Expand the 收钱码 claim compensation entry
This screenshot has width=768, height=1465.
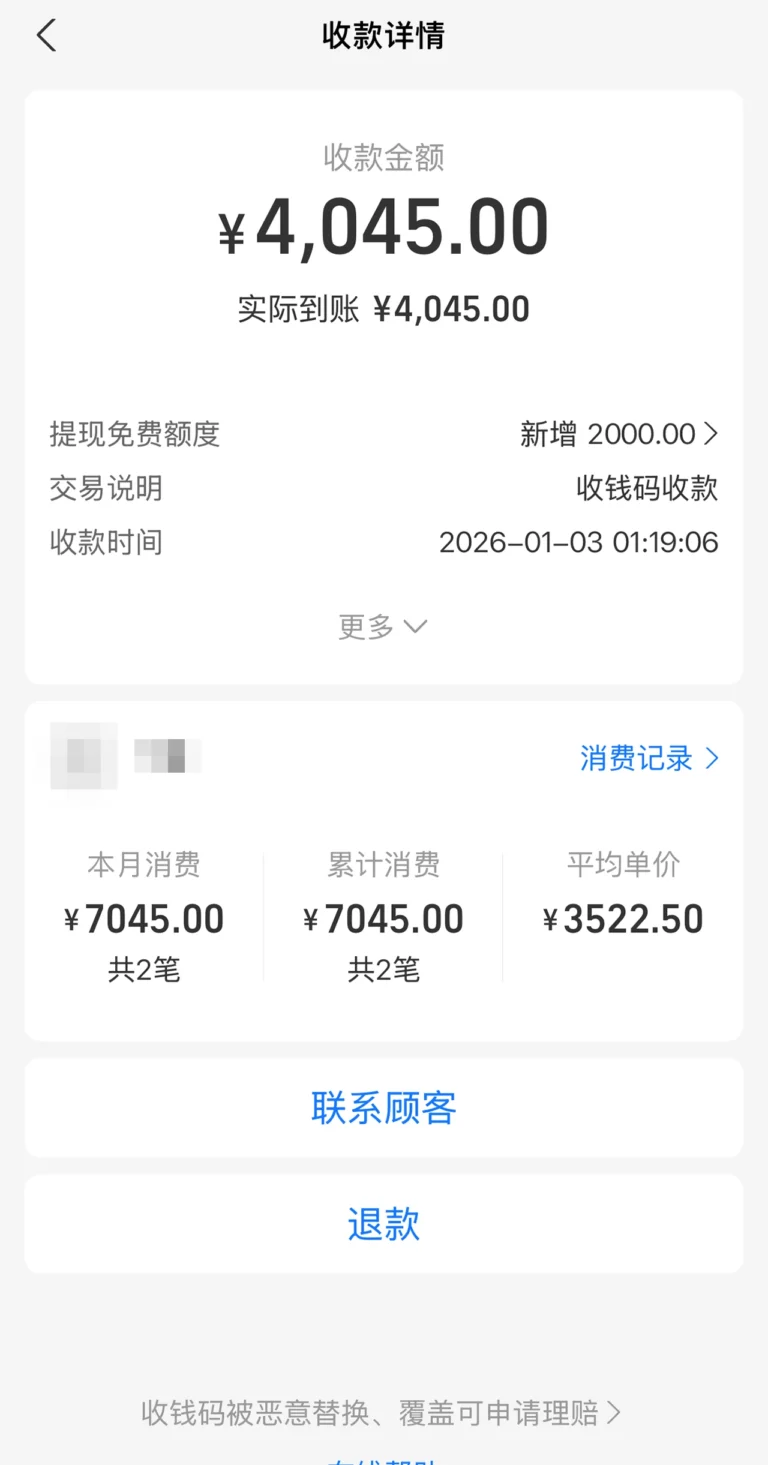click(x=383, y=1413)
